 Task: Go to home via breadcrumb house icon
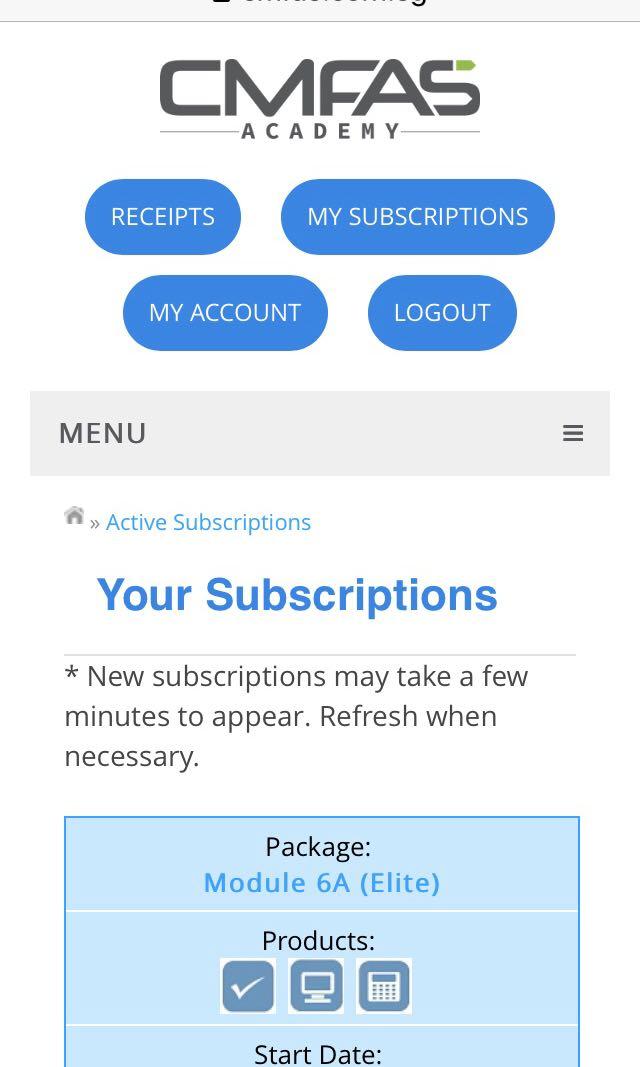(74, 516)
